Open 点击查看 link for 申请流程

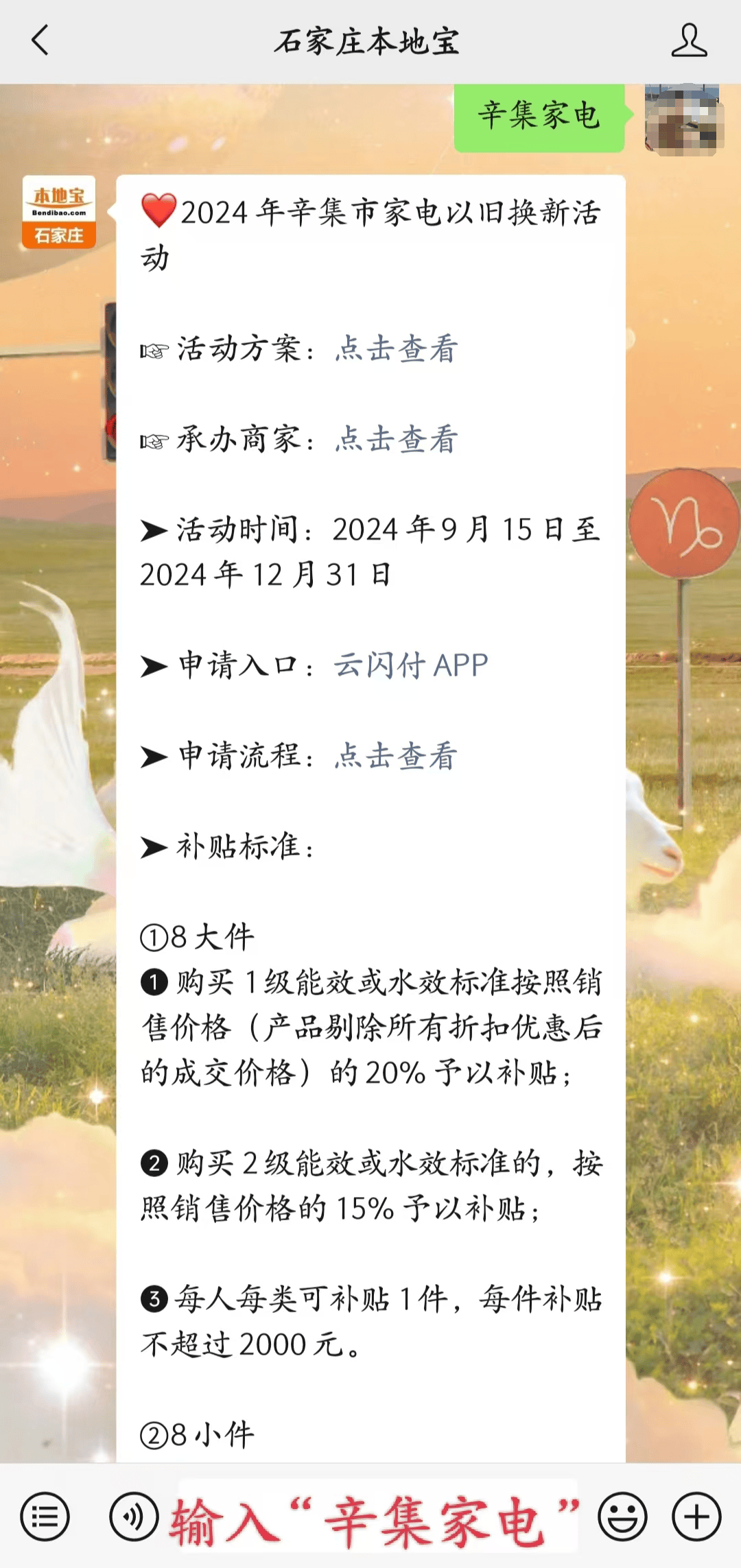click(396, 756)
